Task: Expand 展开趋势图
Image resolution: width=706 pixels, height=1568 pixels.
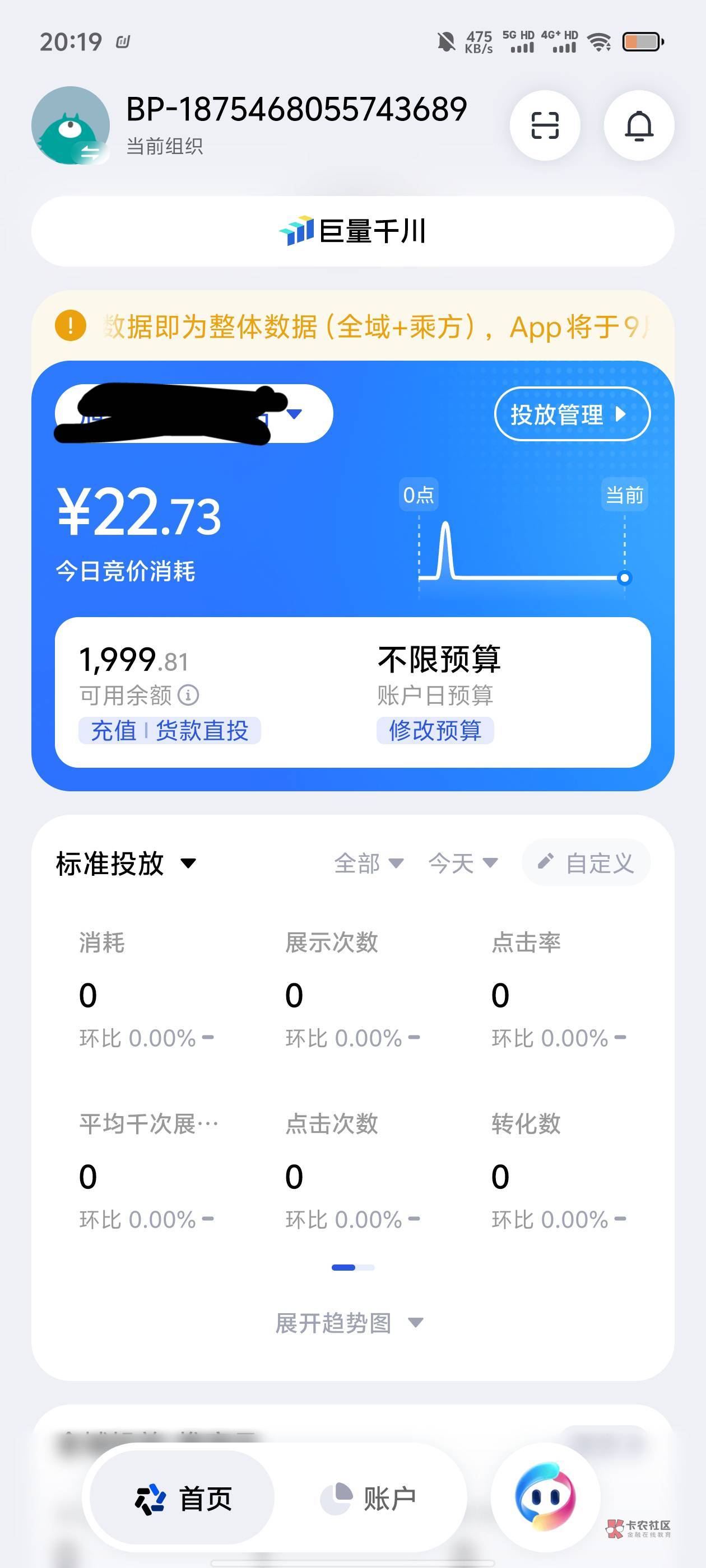Action: click(x=350, y=1323)
